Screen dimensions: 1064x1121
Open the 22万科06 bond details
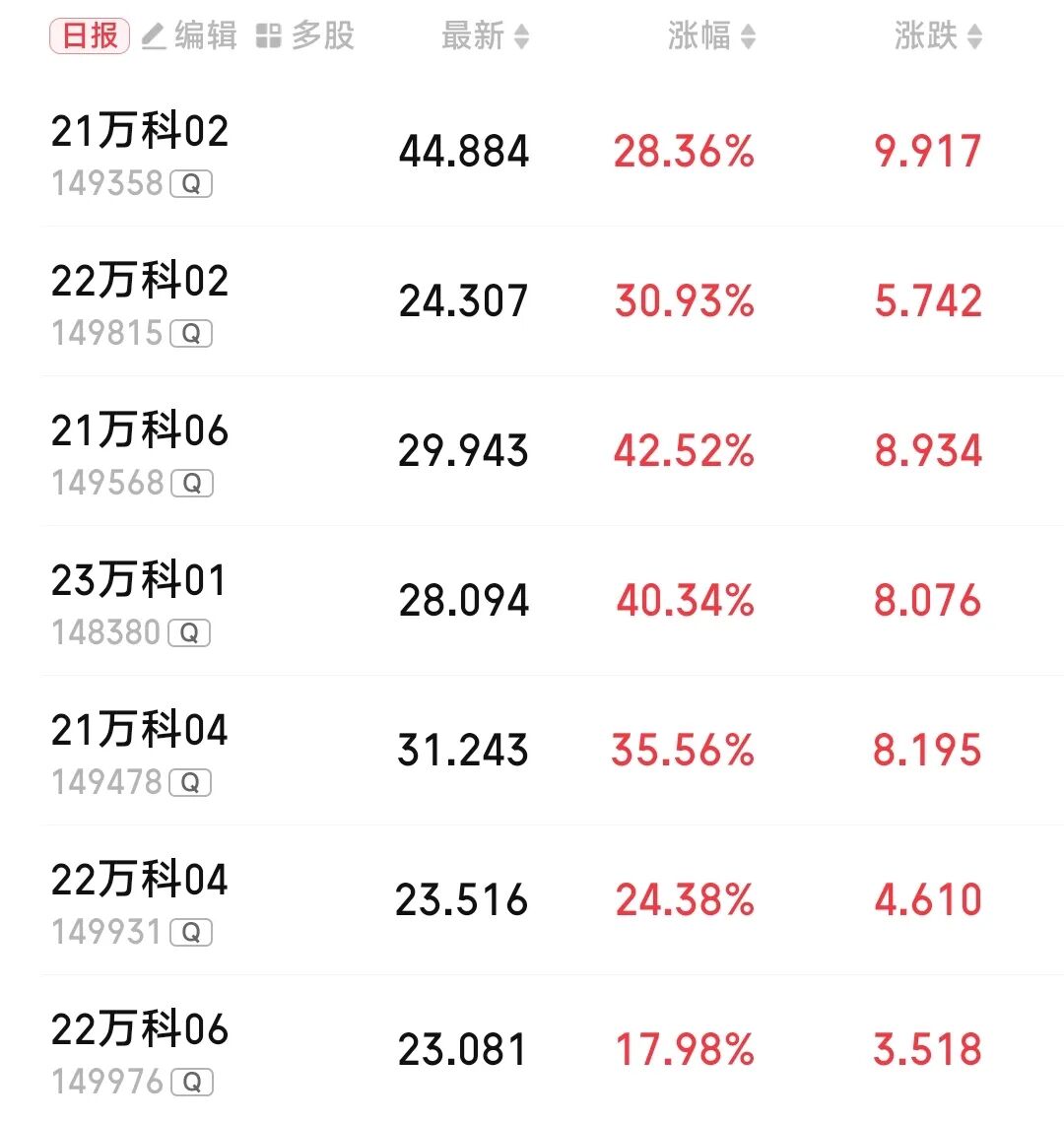tap(140, 1030)
